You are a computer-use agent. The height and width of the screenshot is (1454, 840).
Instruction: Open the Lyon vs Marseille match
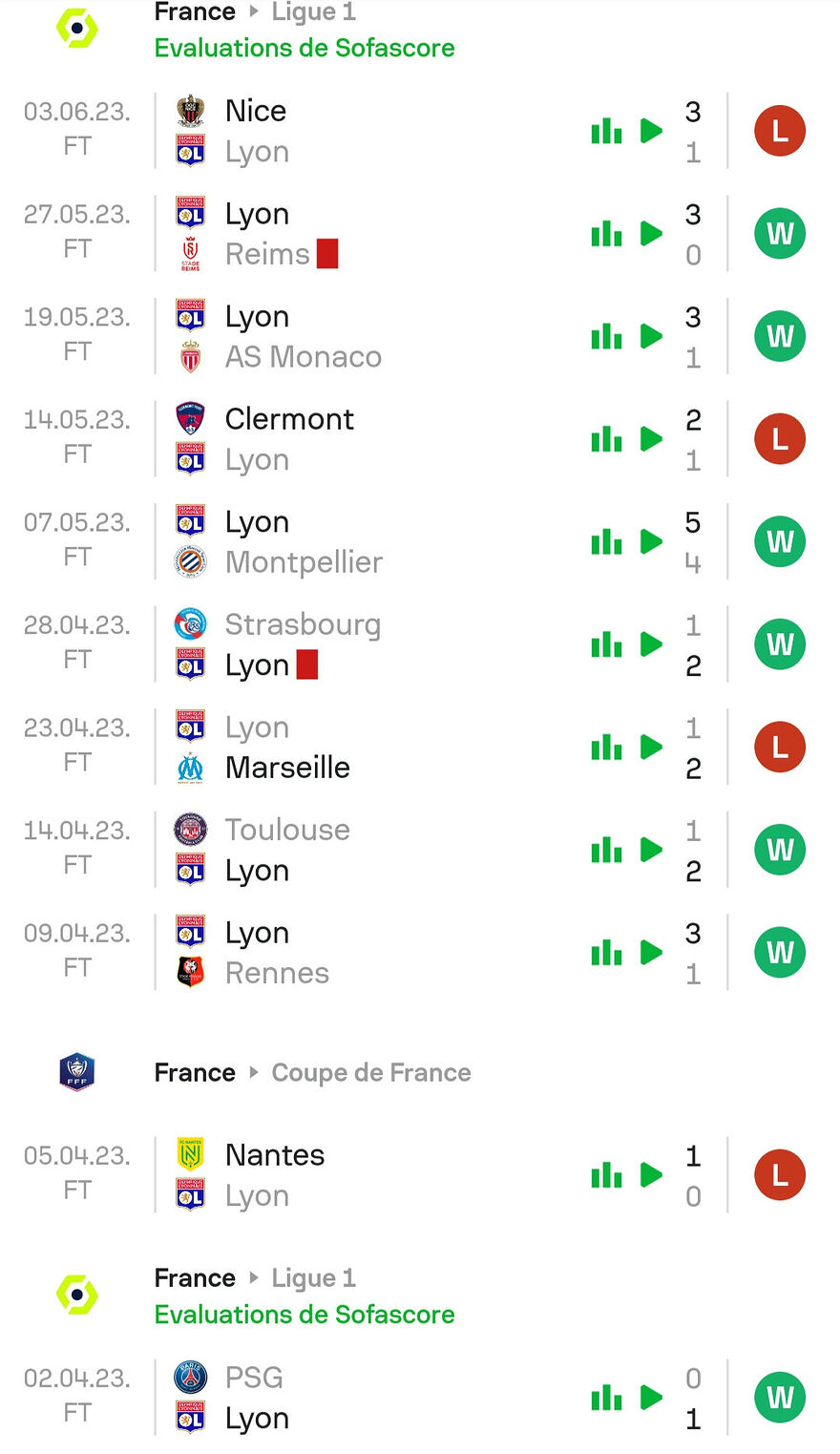pos(420,747)
